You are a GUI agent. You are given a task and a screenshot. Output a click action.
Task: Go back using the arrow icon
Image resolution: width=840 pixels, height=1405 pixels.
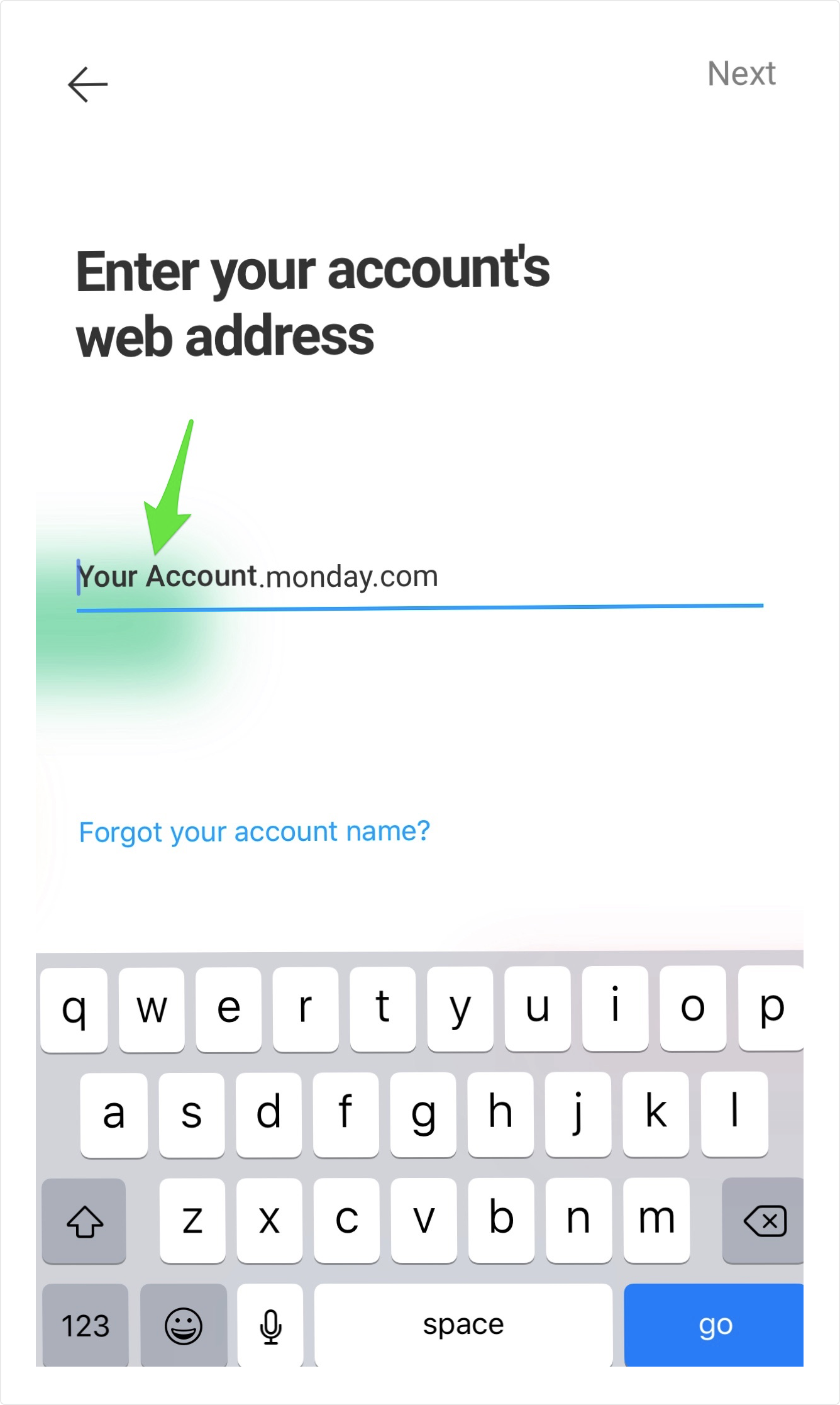(x=87, y=84)
